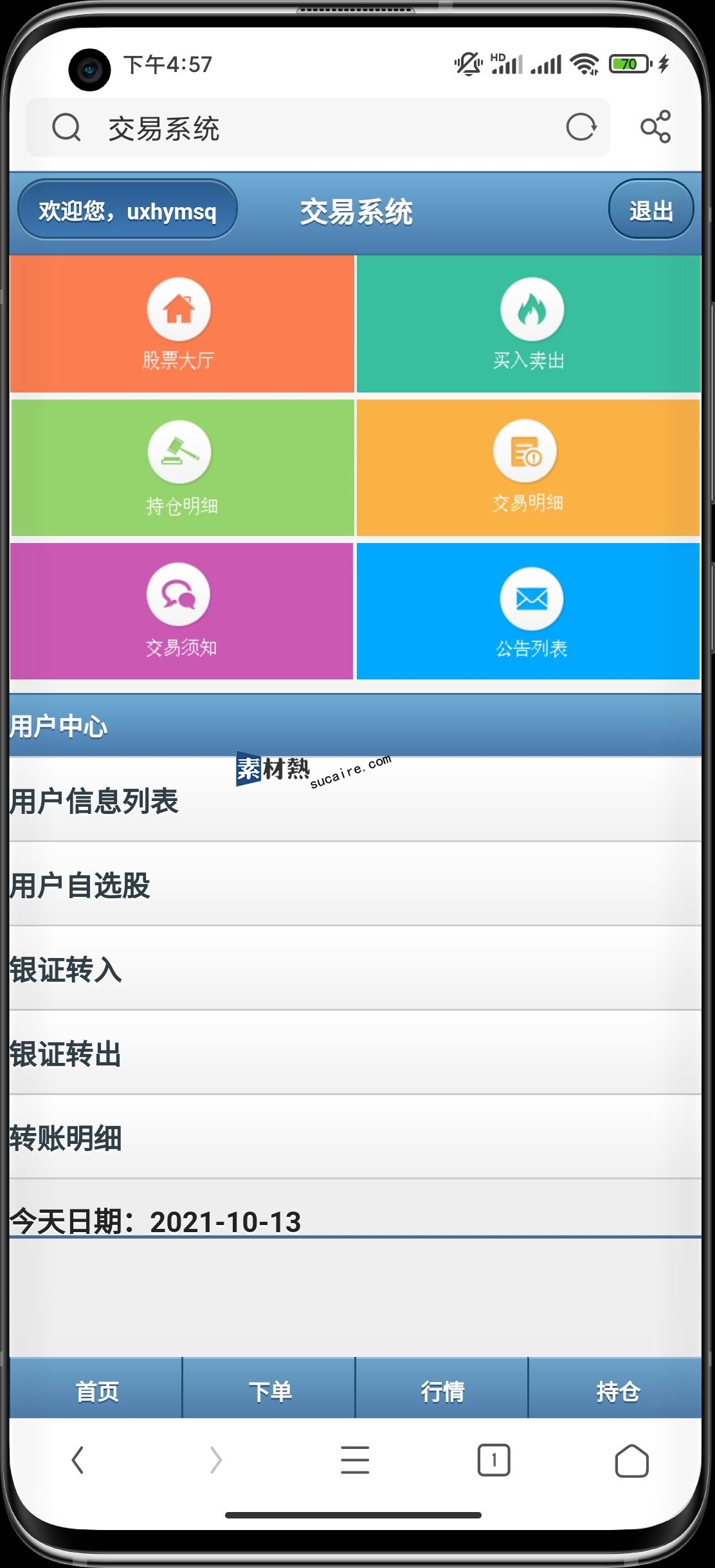
Task: Open the 买入卖出 tile
Action: pos(529,324)
